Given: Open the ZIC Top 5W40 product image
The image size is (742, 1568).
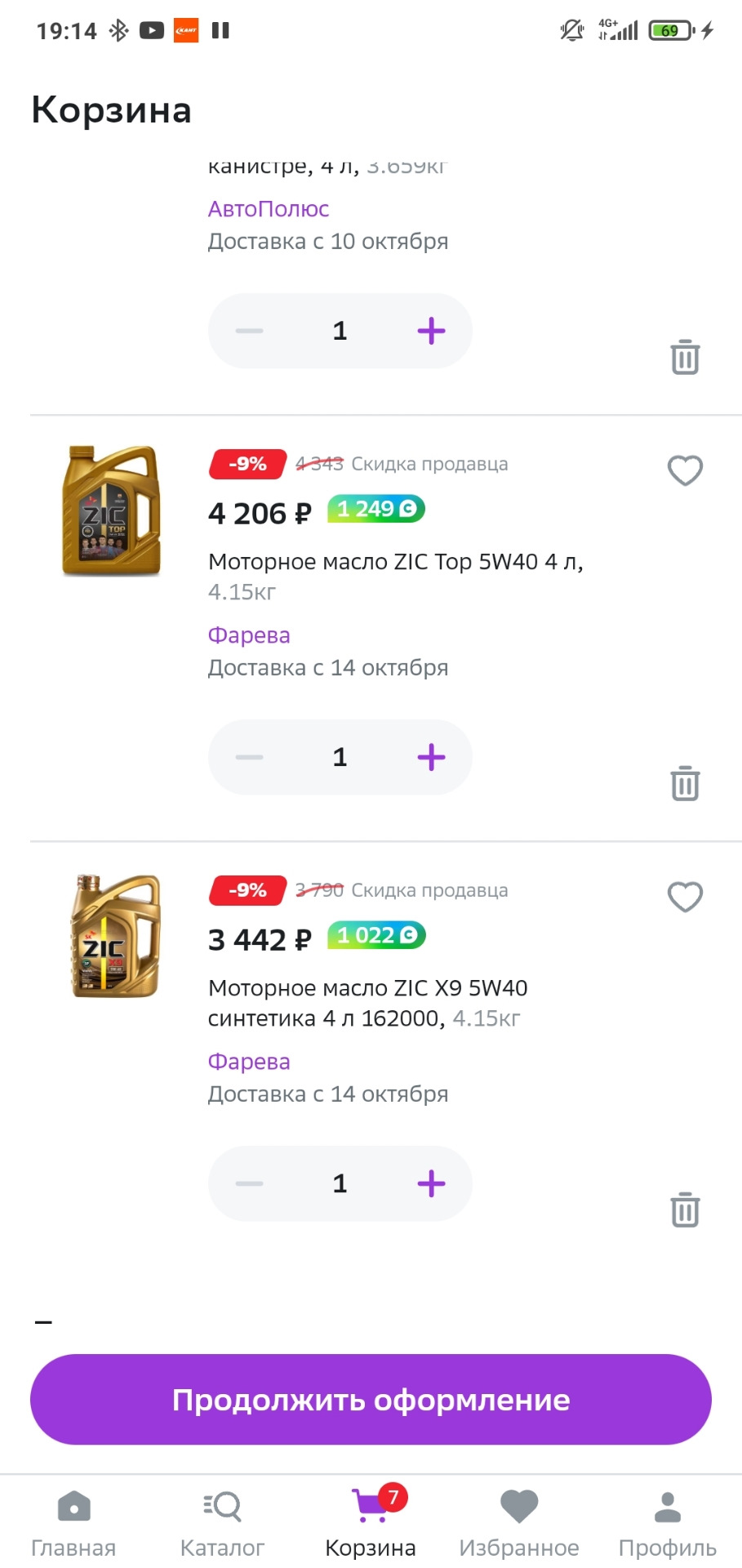Looking at the screenshot, I should pos(111,510).
